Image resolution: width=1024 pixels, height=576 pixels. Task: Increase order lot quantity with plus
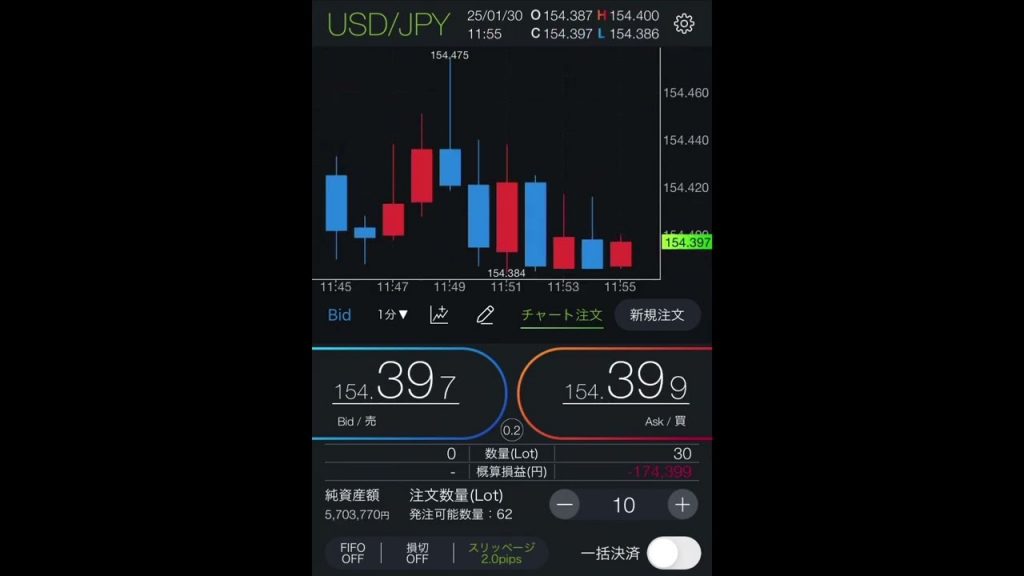coord(682,505)
